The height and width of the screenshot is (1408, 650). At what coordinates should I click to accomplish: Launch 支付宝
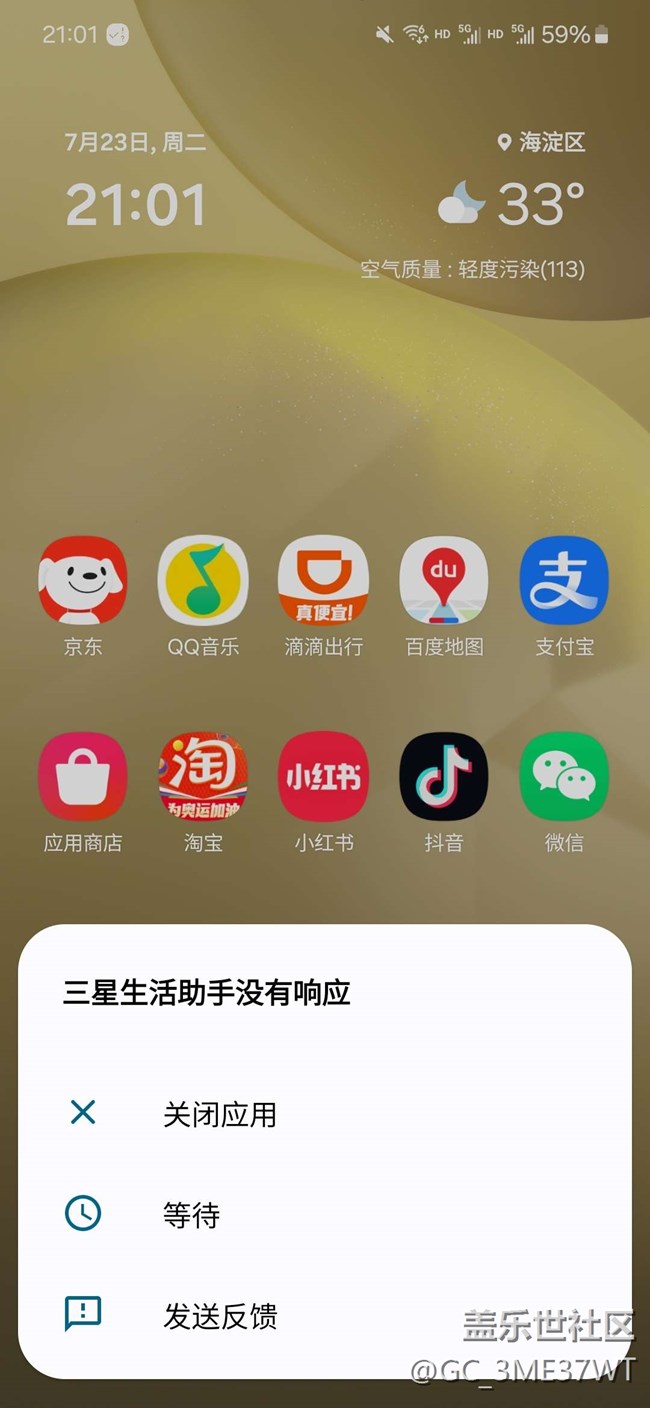(564, 582)
